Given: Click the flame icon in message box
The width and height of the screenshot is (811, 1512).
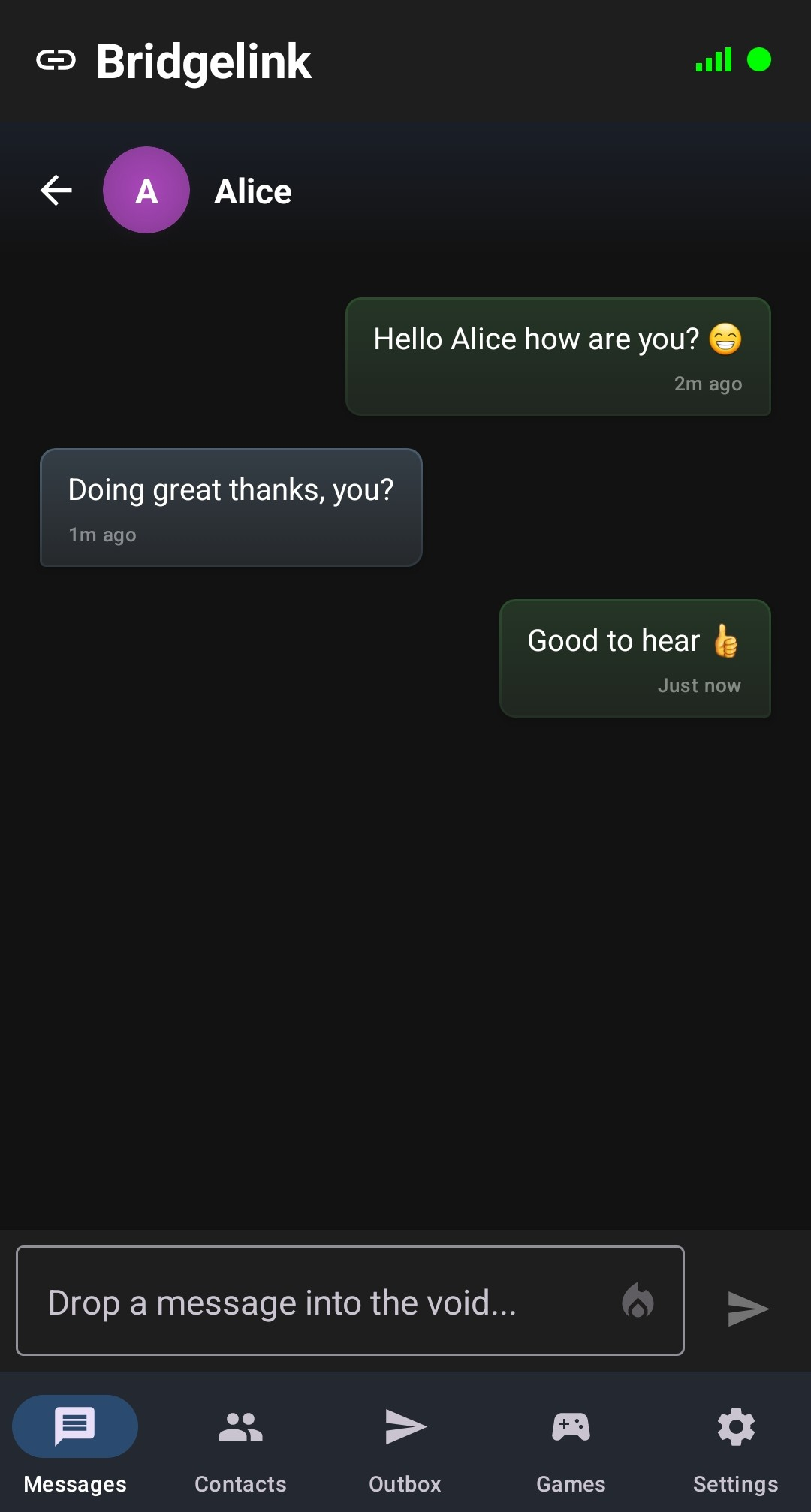Looking at the screenshot, I should [639, 1301].
